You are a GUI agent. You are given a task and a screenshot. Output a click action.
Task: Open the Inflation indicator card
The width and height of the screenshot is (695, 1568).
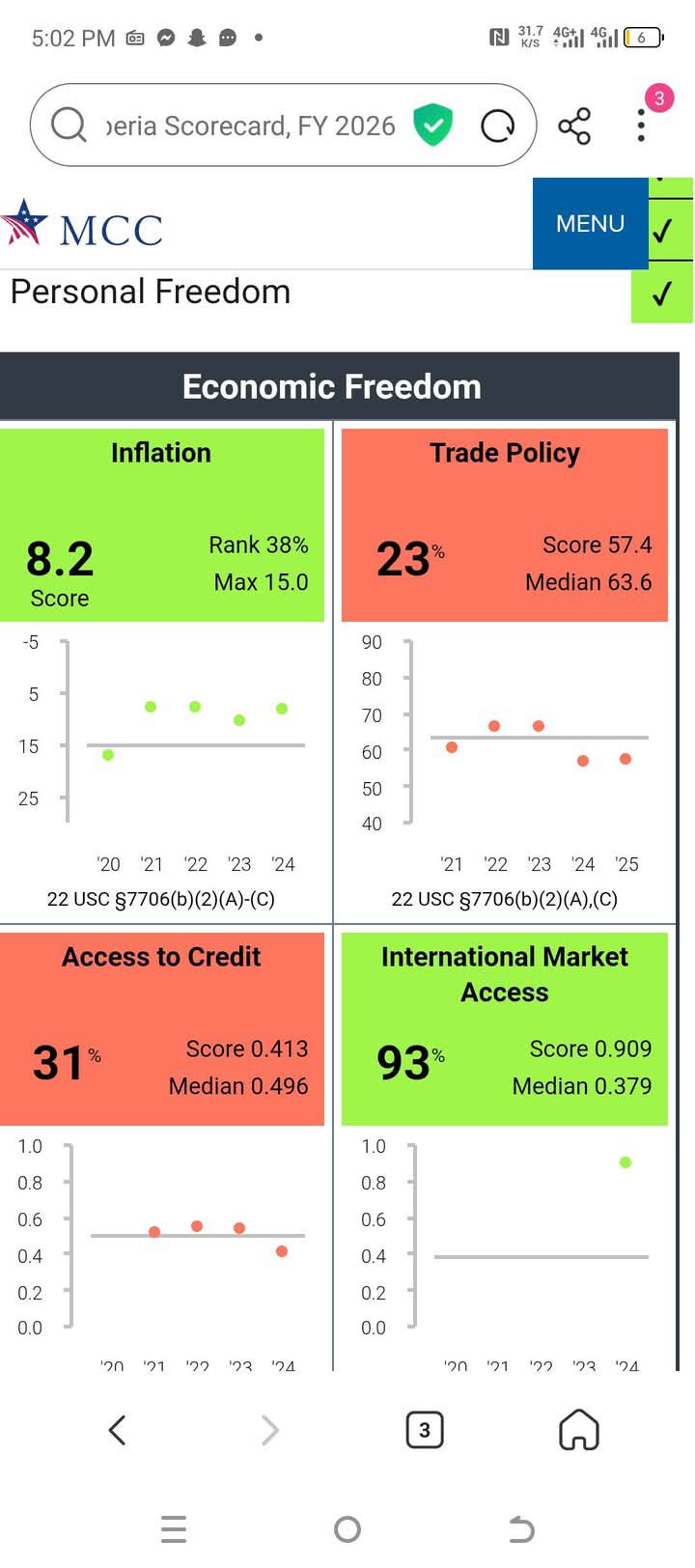click(161, 524)
